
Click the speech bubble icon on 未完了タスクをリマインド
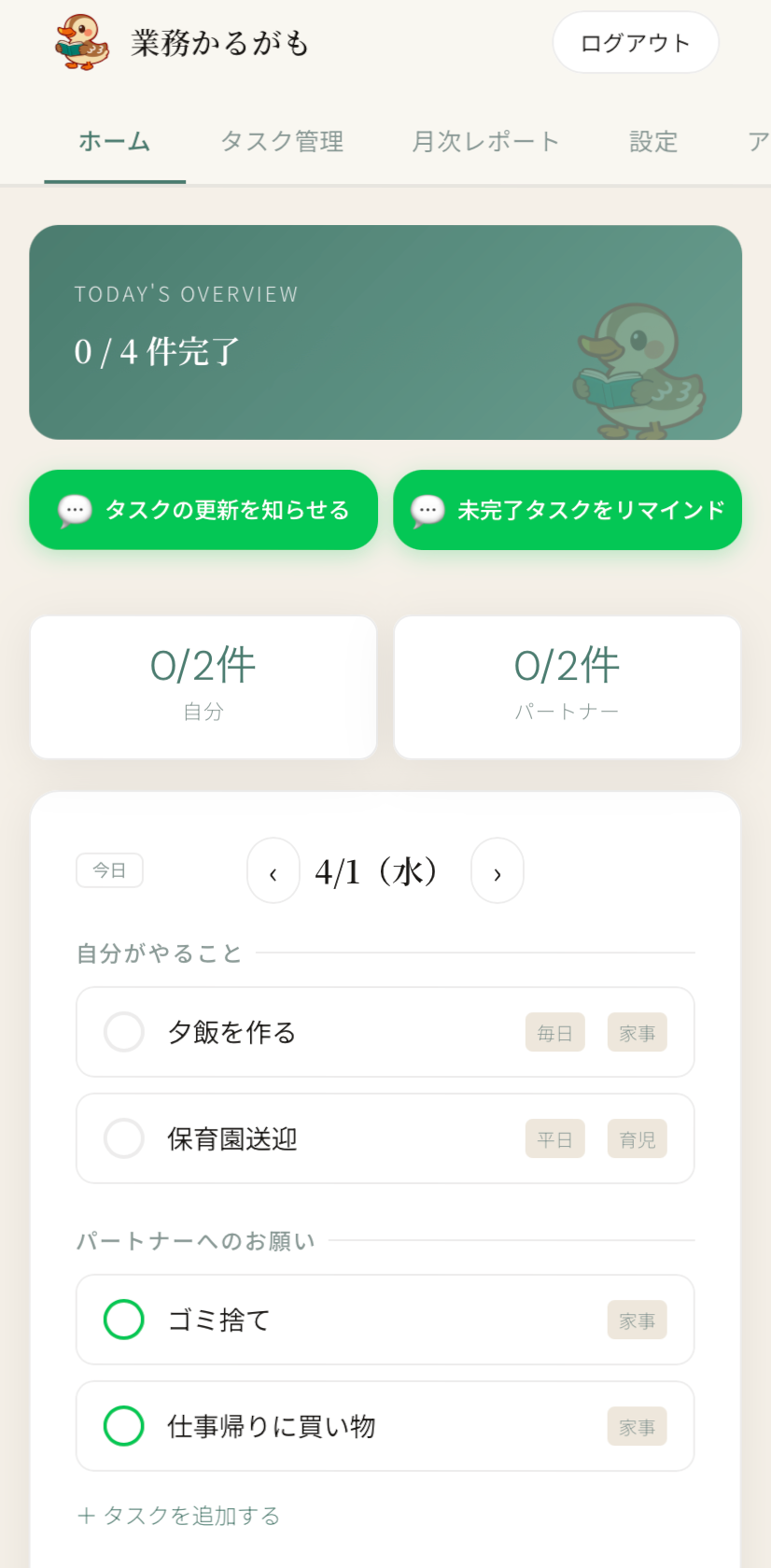coord(428,510)
